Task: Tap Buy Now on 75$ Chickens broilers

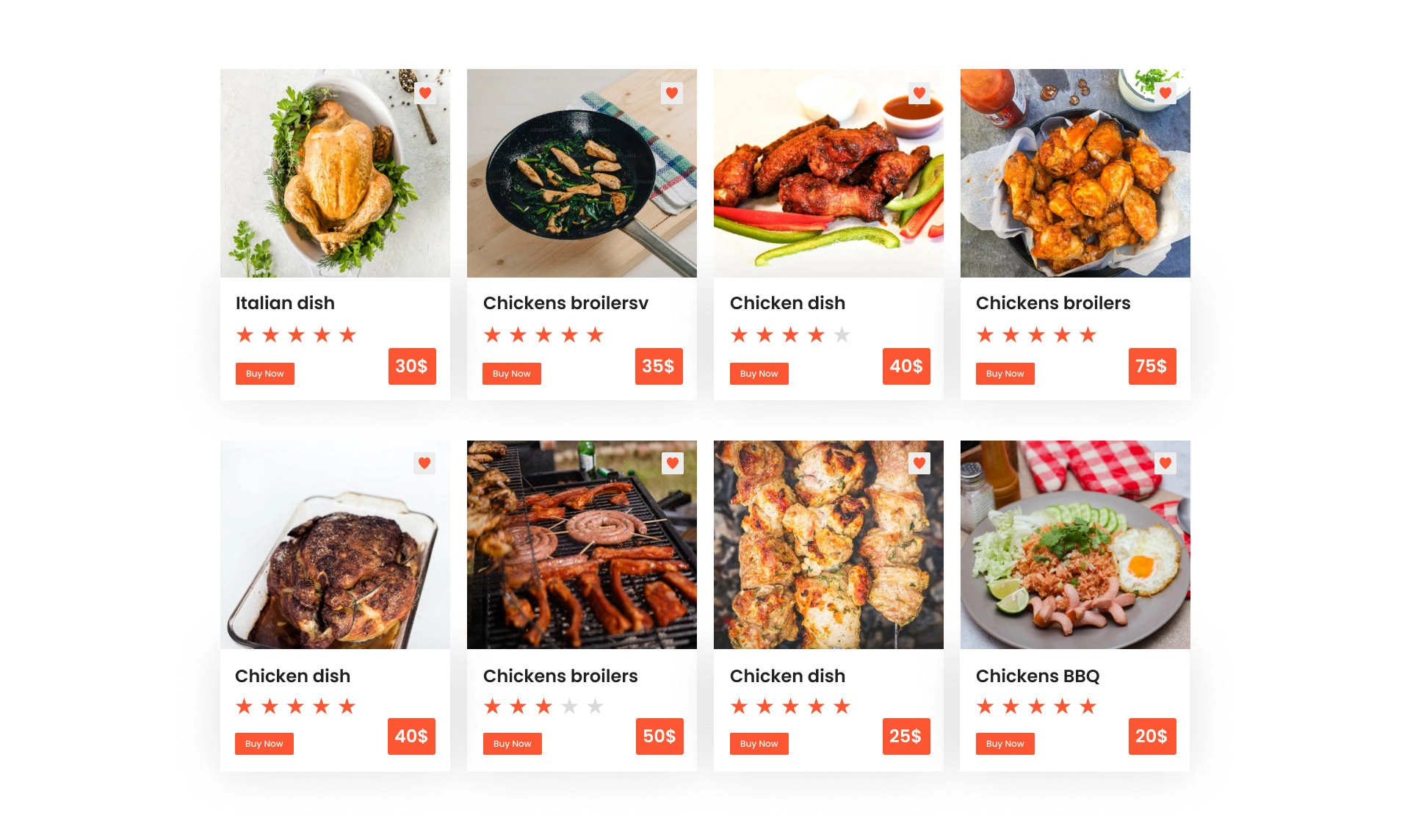Action: tap(1005, 374)
